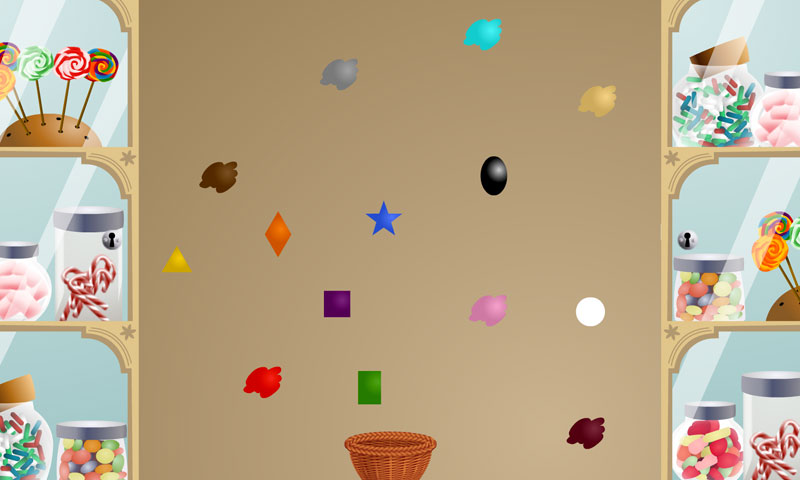
Task: Select the white circle
Action: 590,312
